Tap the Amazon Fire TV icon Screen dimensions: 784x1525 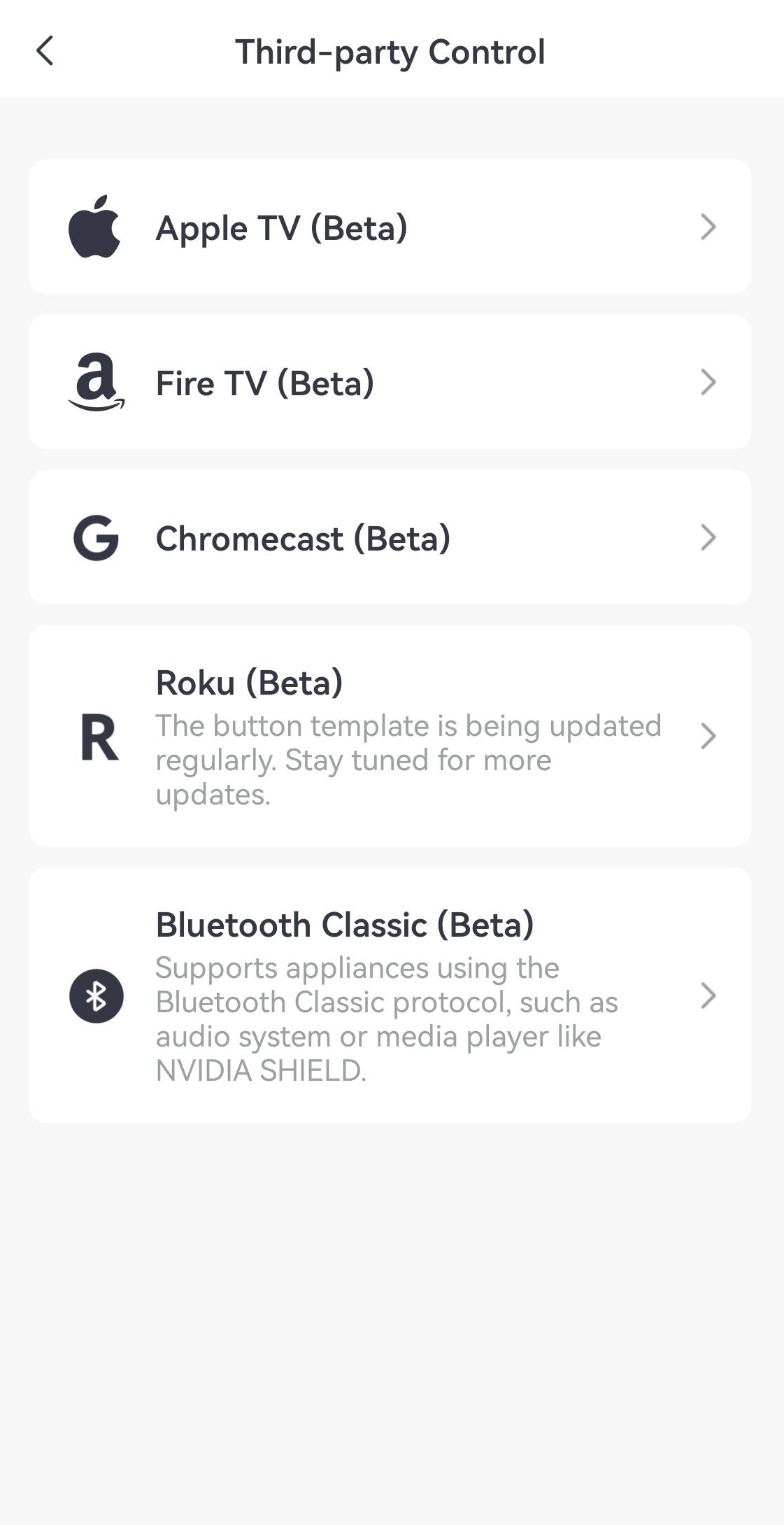coord(97,382)
